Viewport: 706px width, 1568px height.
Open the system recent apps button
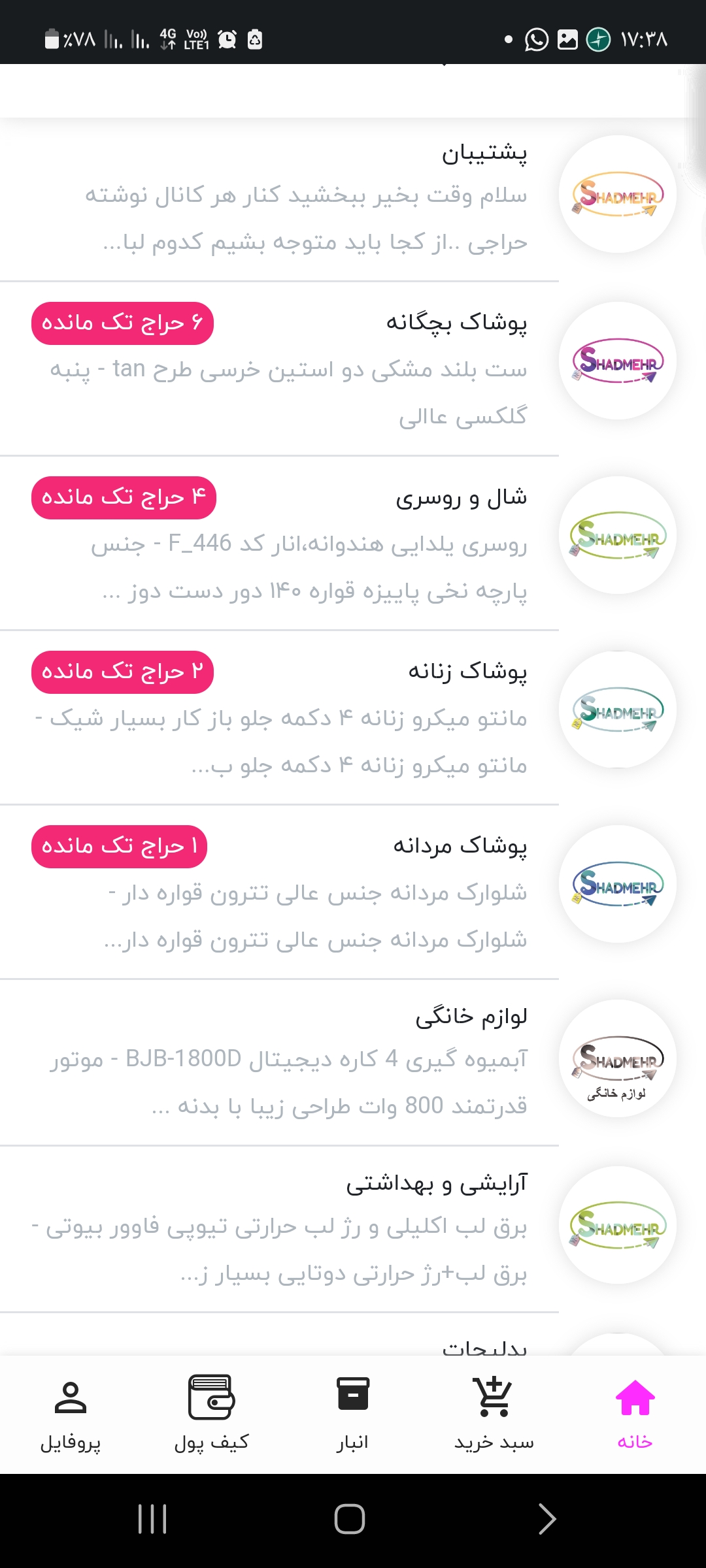152,1518
